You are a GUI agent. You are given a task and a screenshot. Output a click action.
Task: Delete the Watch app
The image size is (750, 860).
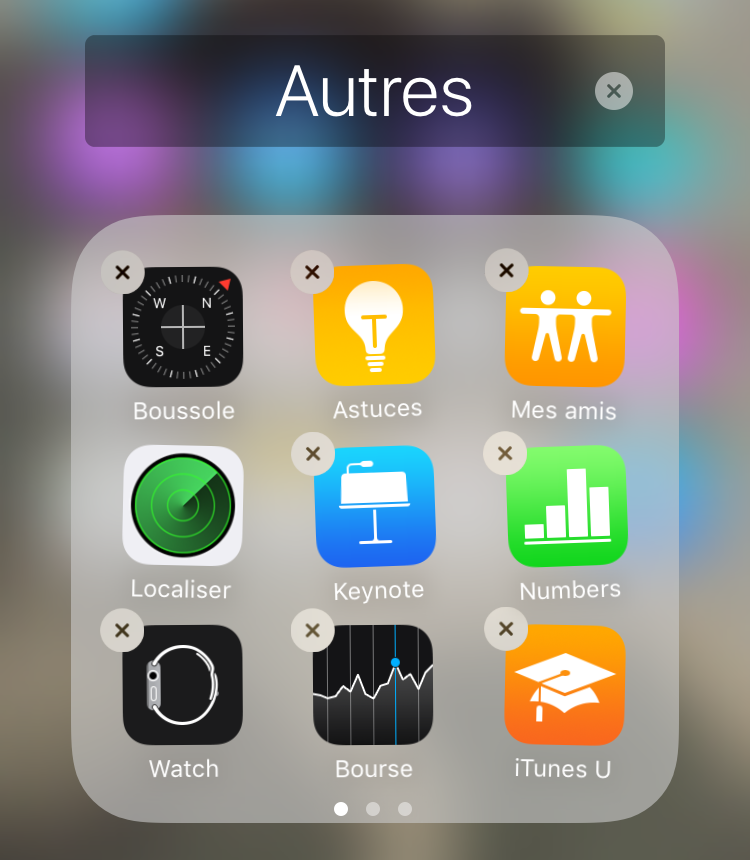(x=122, y=630)
